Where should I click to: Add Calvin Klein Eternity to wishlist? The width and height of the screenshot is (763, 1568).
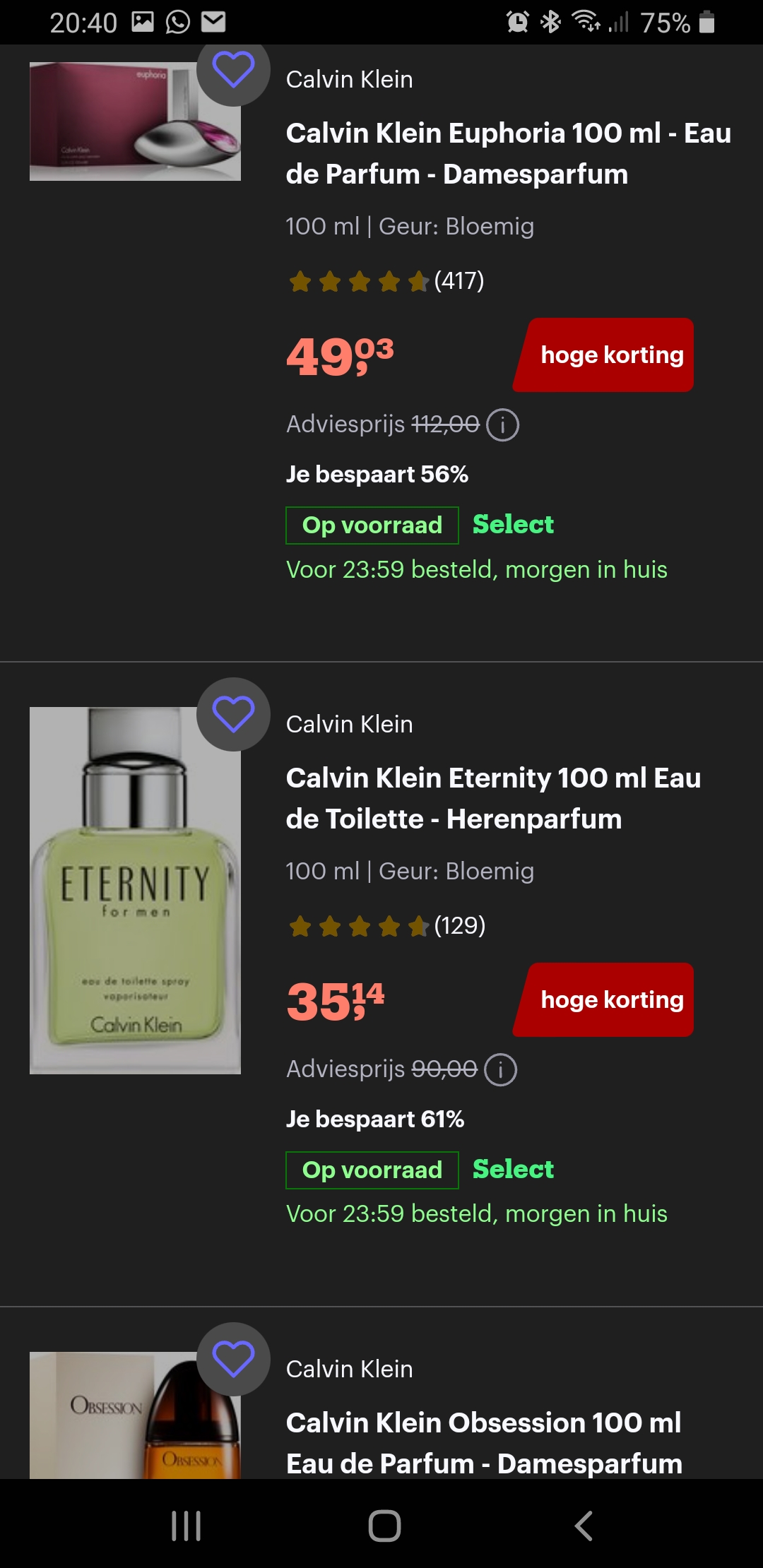tap(233, 714)
